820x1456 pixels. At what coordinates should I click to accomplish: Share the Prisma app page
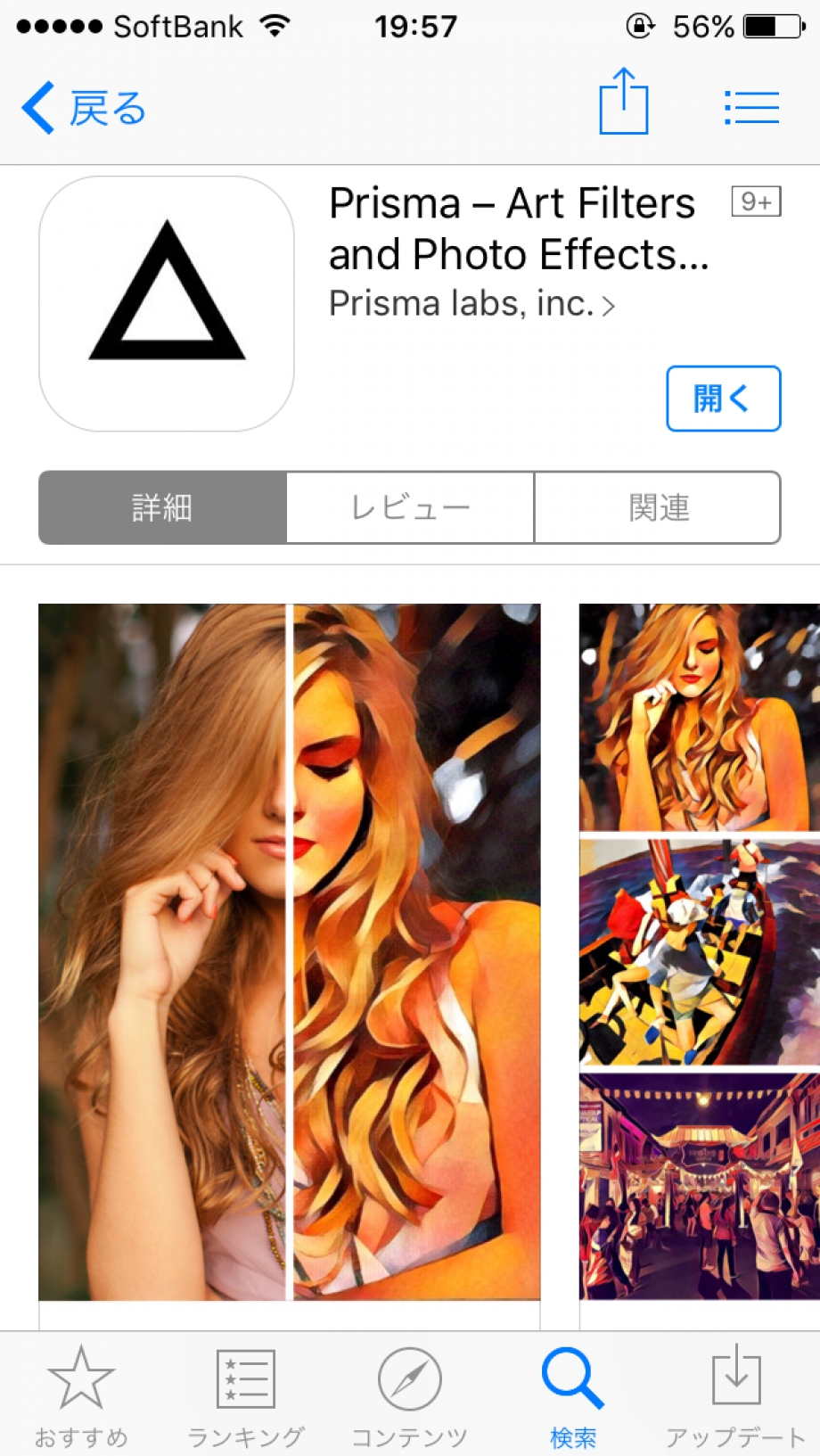[623, 103]
